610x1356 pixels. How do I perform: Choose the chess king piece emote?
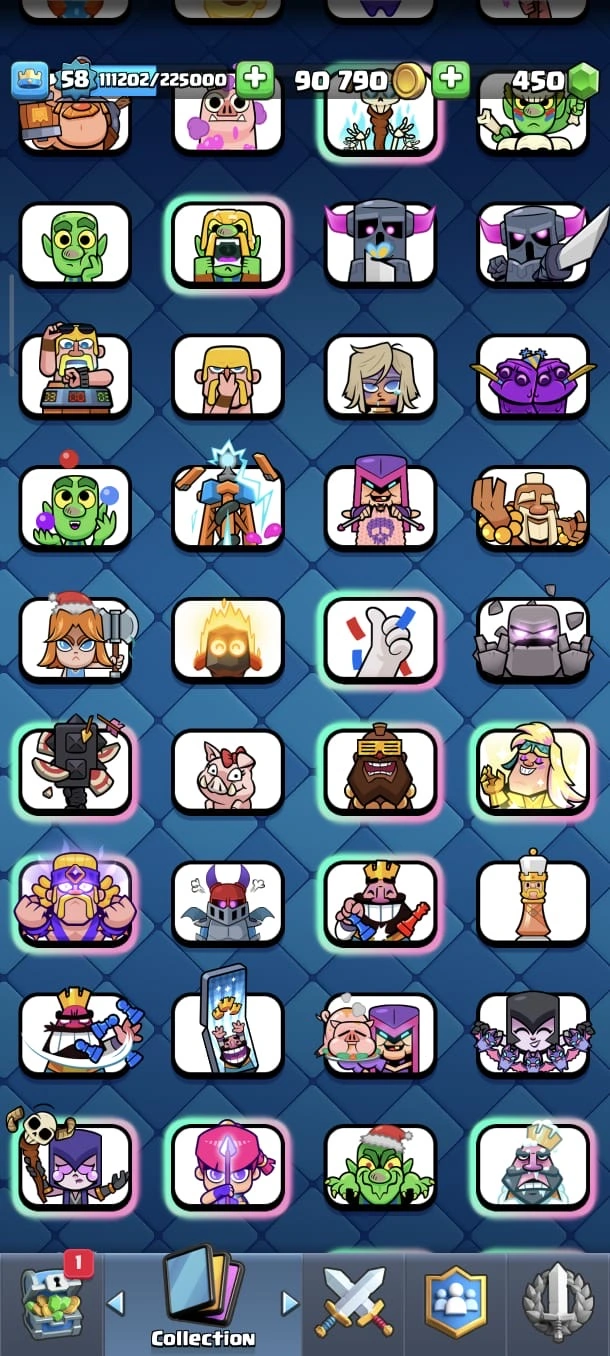coord(532,903)
